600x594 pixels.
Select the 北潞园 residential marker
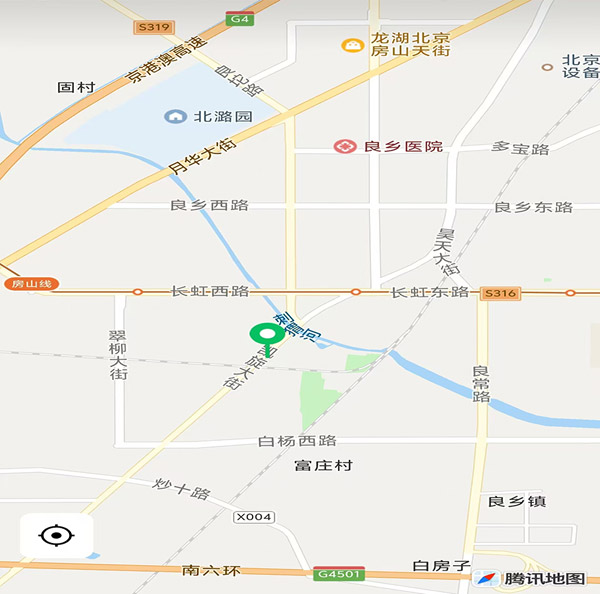[x=176, y=117]
